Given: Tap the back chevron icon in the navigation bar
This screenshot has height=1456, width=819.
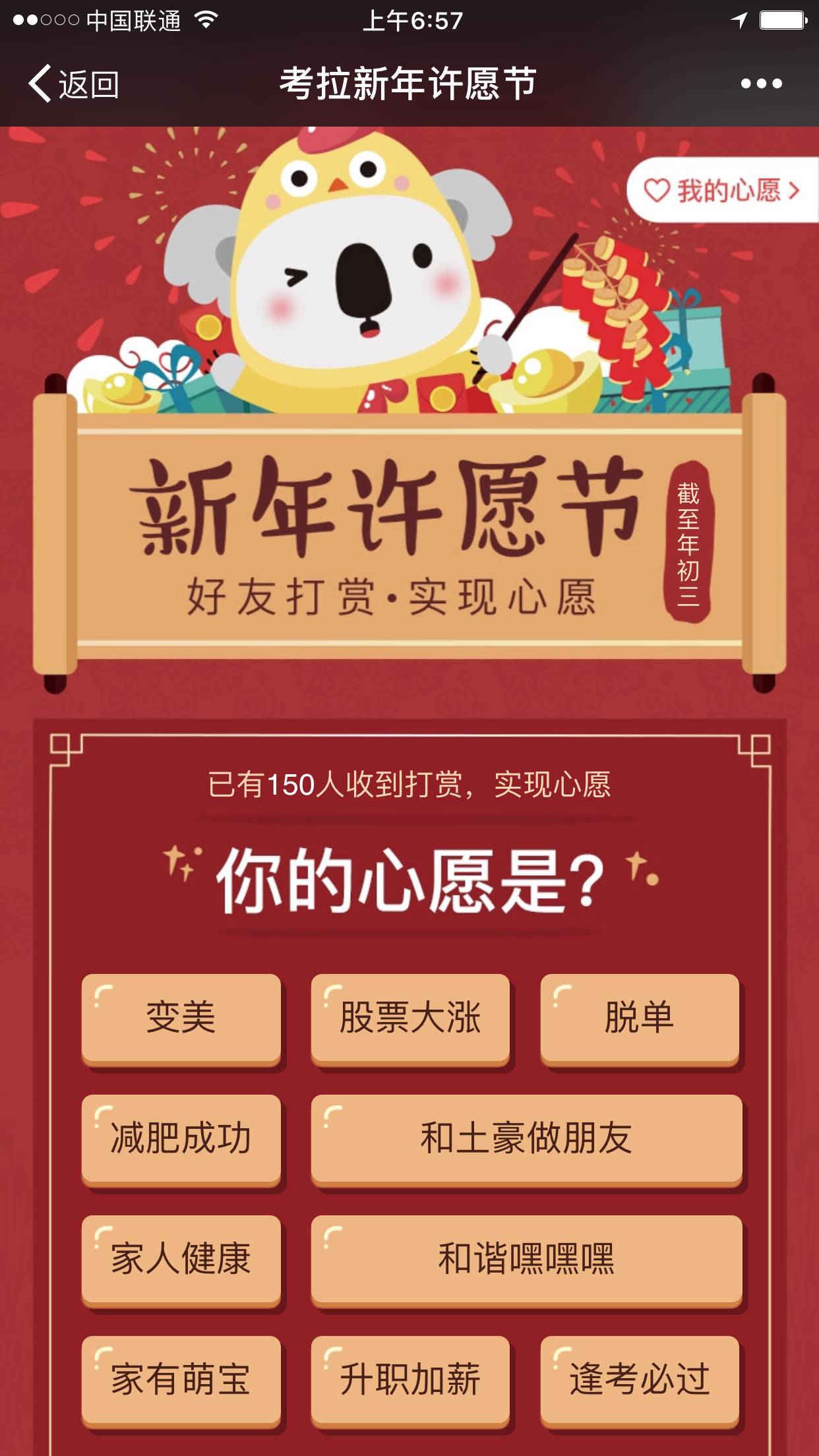Looking at the screenshot, I should [x=40, y=84].
